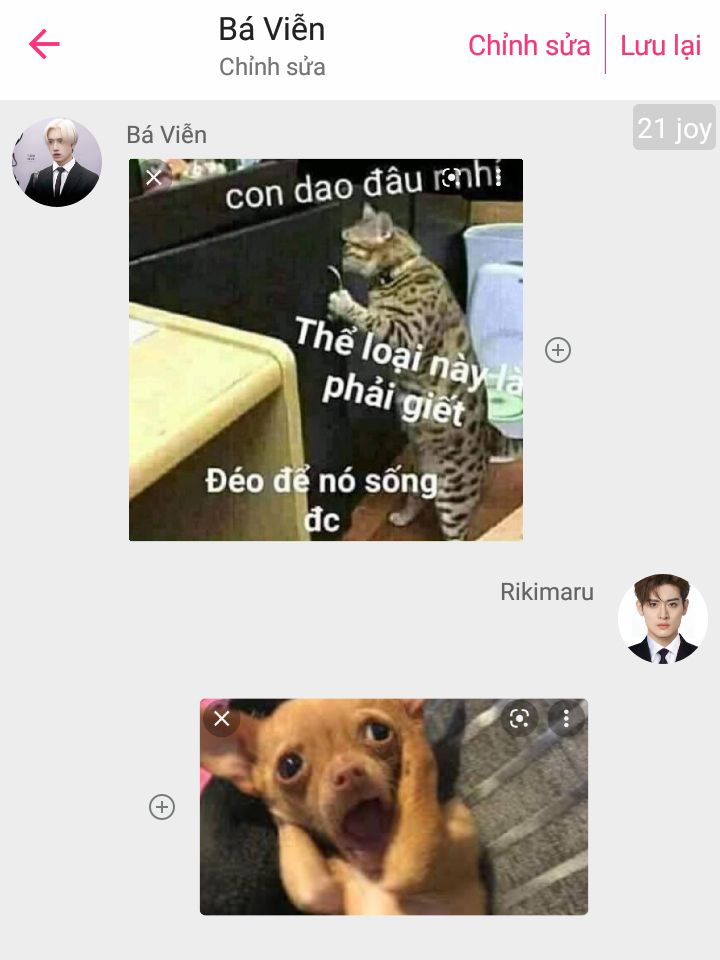
Task: Tap Rikimaru's avatar
Action: point(662,618)
